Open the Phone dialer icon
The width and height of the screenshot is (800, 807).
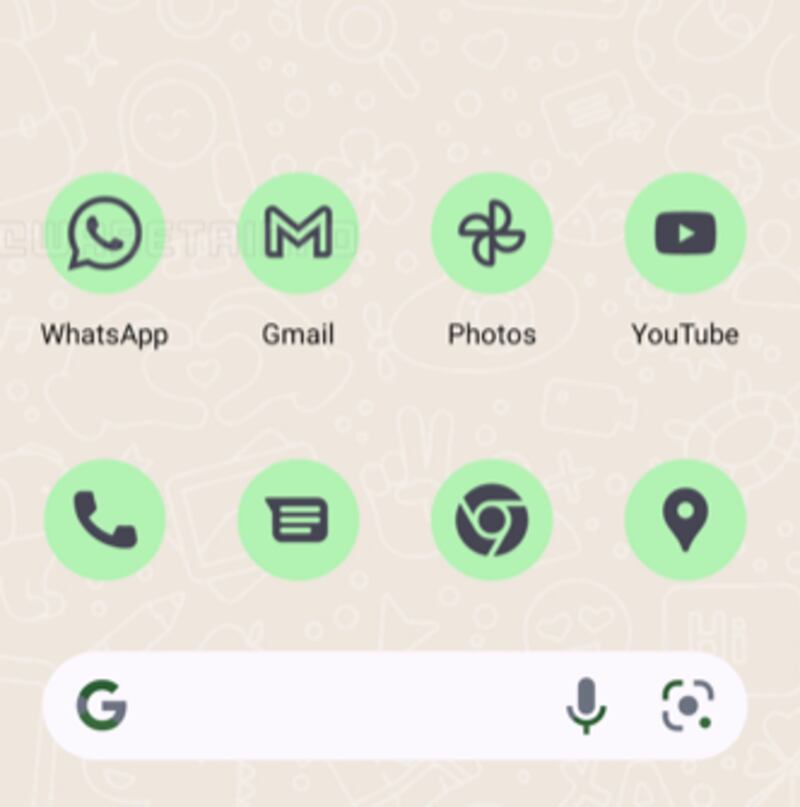click(x=104, y=519)
